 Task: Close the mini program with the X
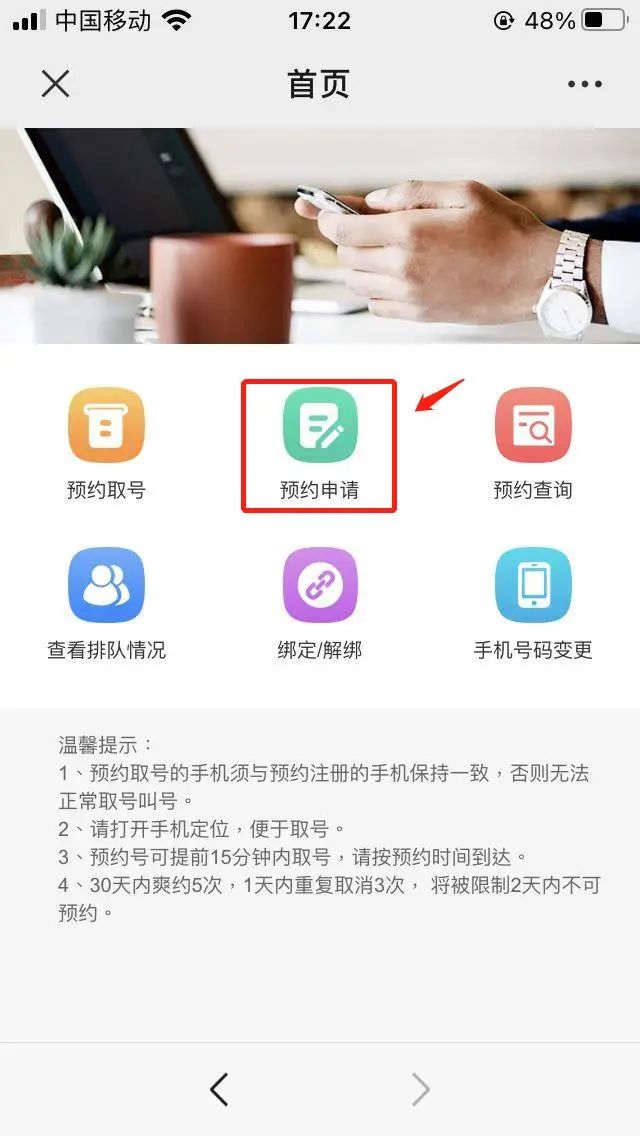(x=55, y=84)
